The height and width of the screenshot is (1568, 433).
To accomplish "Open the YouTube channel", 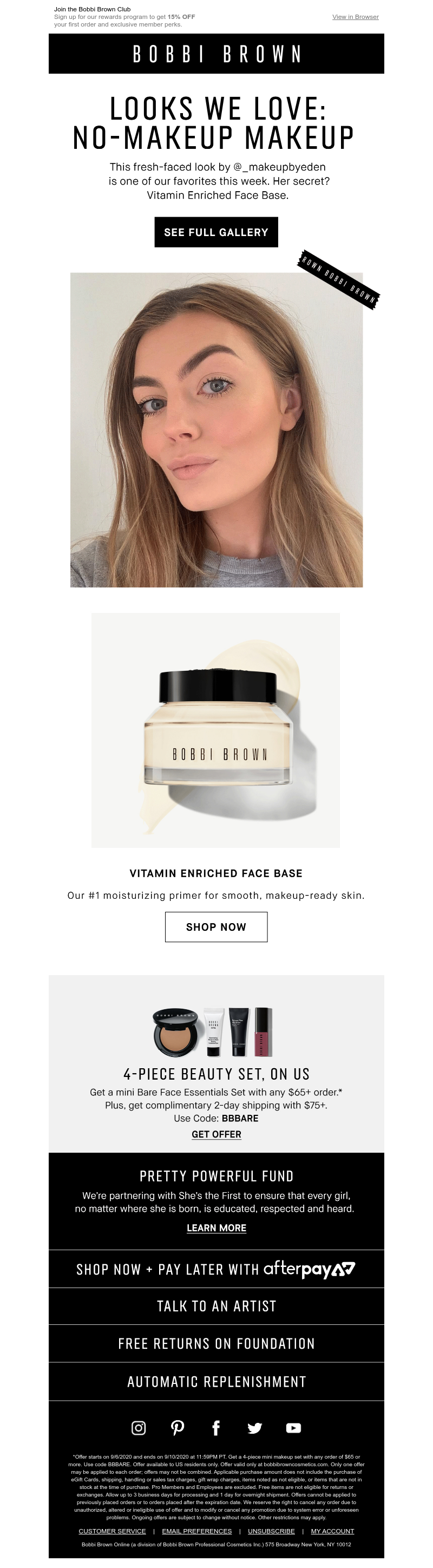I will (294, 1427).
